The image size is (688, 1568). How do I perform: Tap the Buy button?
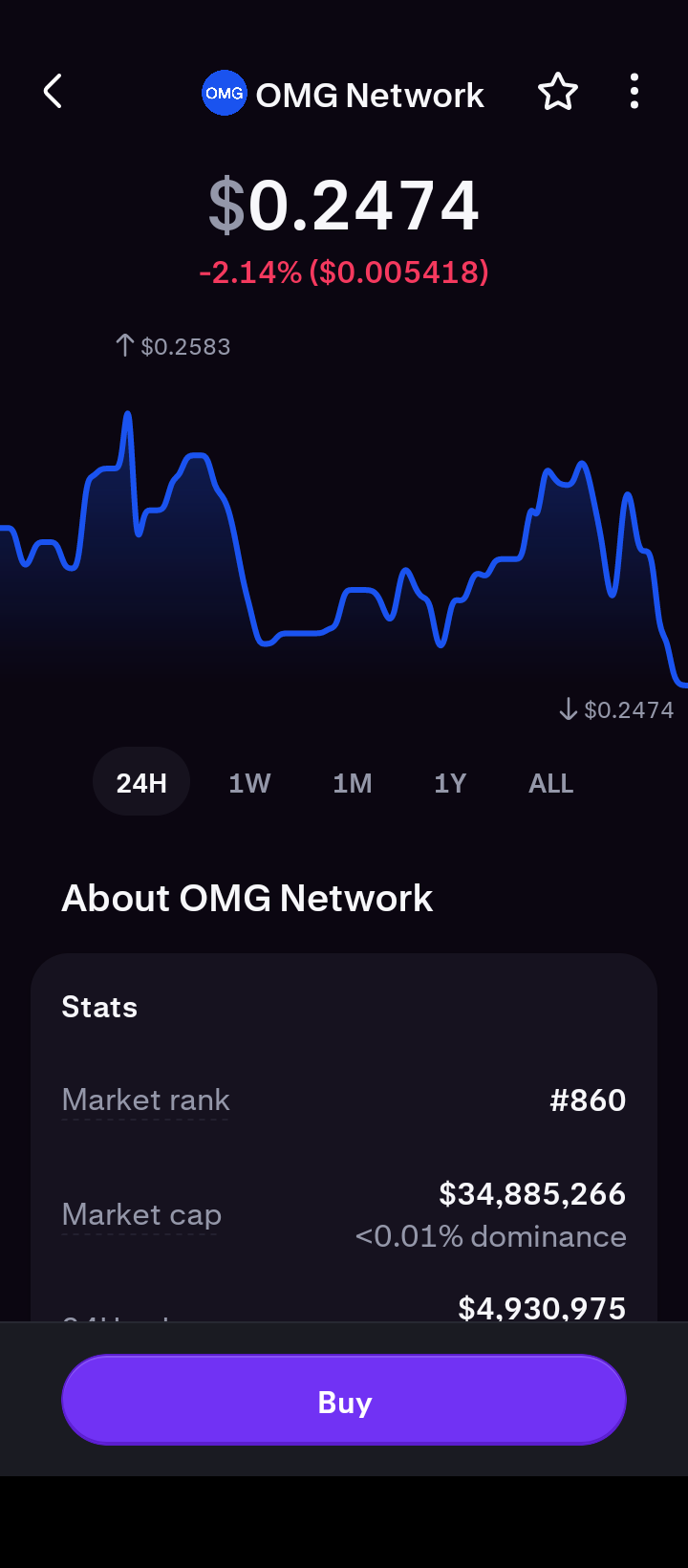(x=344, y=1401)
